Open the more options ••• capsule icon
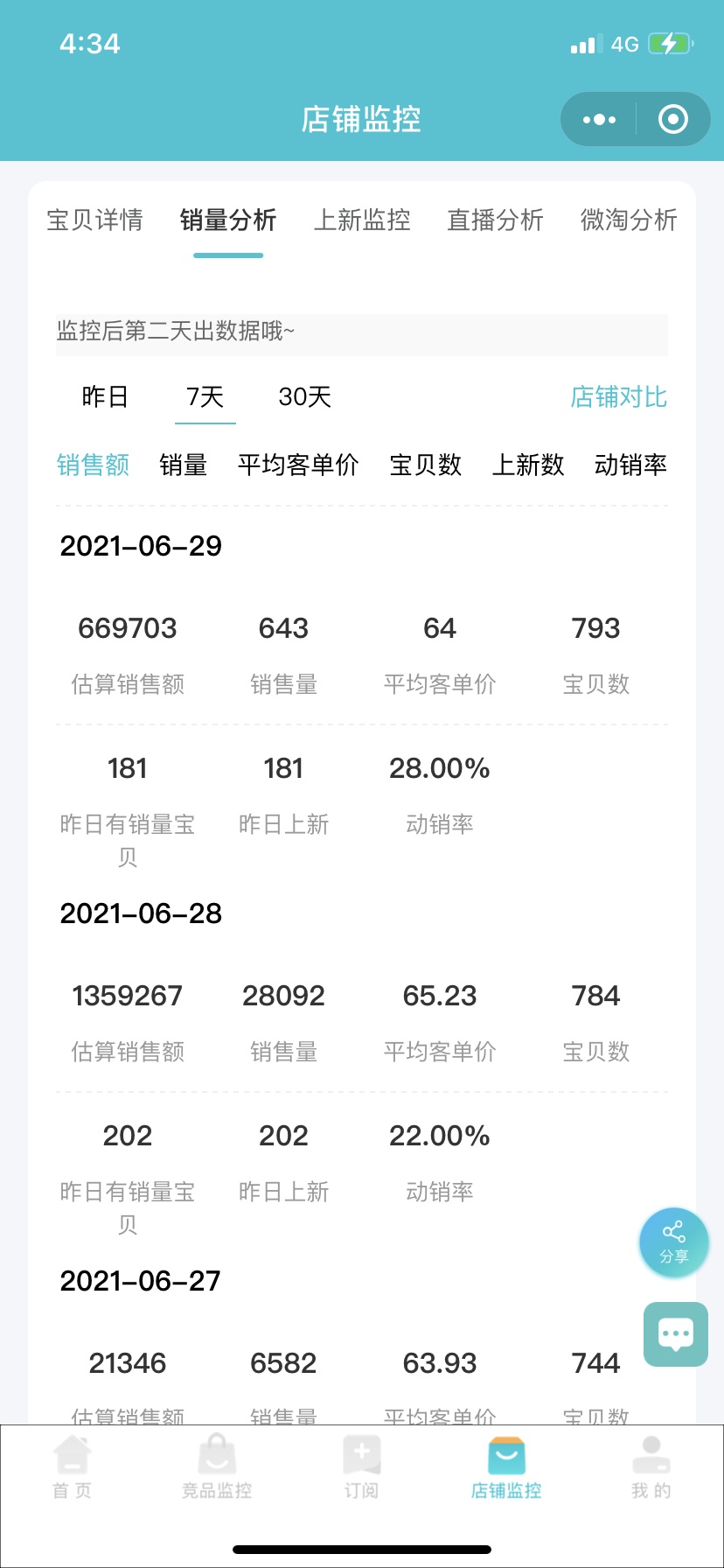 pos(598,119)
